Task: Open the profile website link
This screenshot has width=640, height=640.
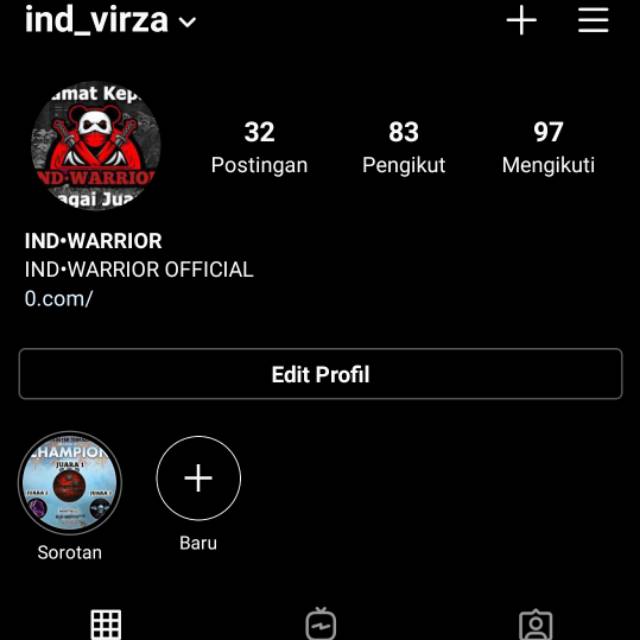Action: pyautogui.click(x=58, y=298)
